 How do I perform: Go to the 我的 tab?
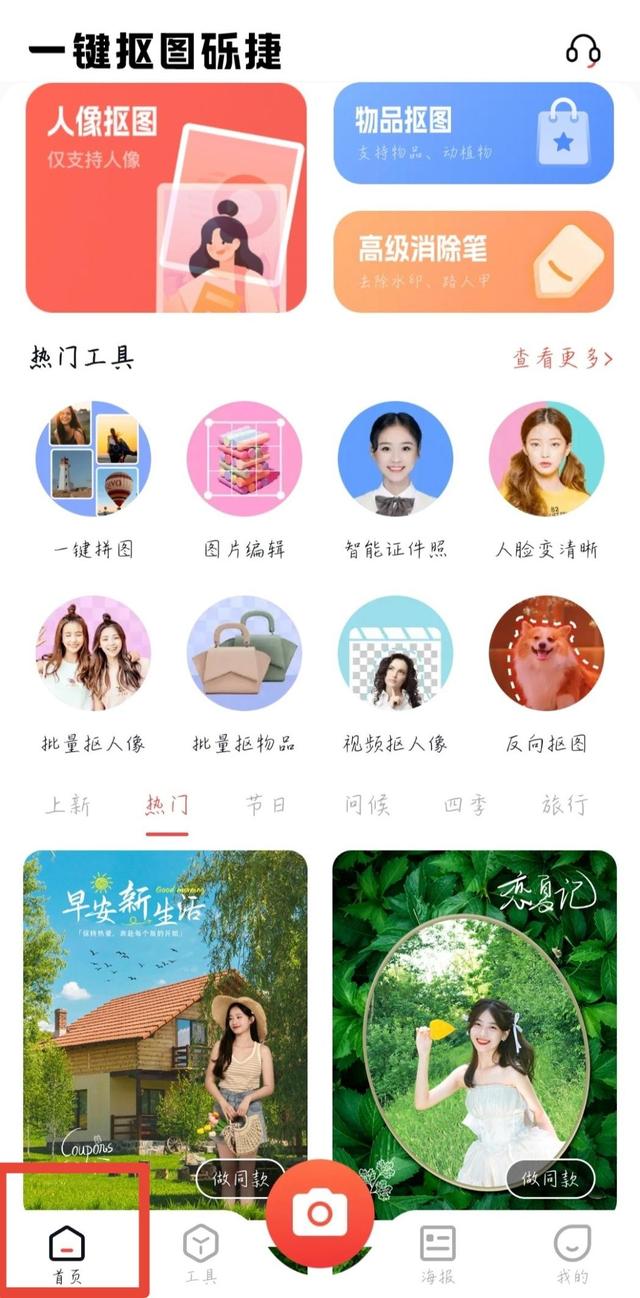coord(572,1254)
